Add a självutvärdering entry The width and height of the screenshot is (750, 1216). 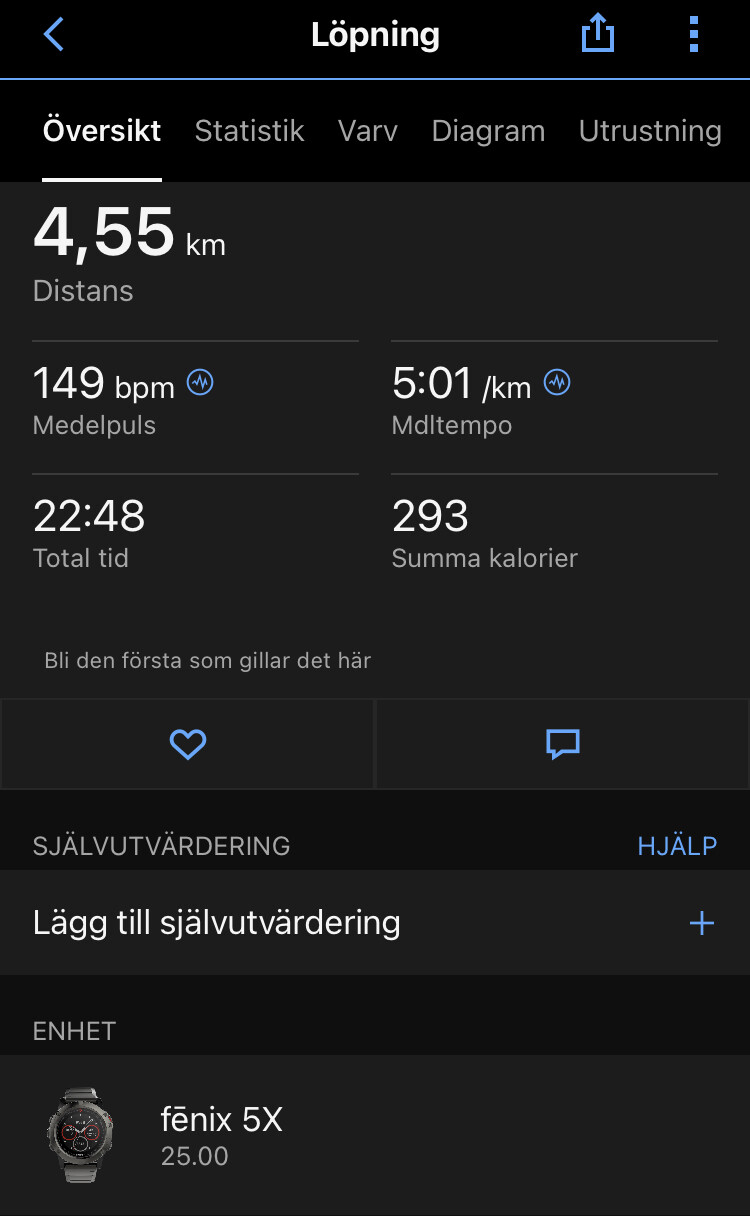pyautogui.click(x=702, y=922)
